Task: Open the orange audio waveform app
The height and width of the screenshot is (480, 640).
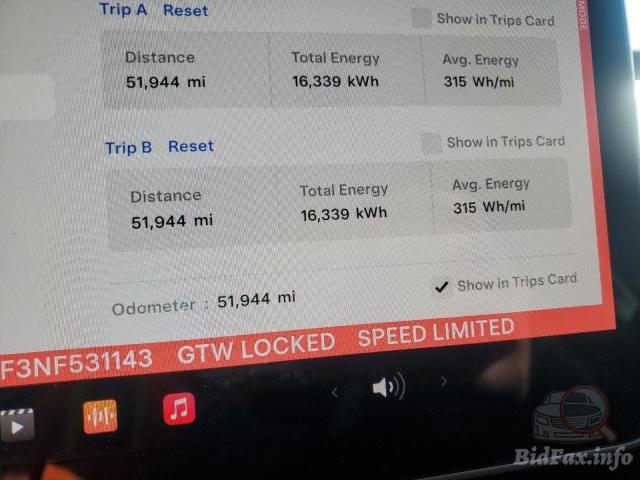Action: (100, 415)
